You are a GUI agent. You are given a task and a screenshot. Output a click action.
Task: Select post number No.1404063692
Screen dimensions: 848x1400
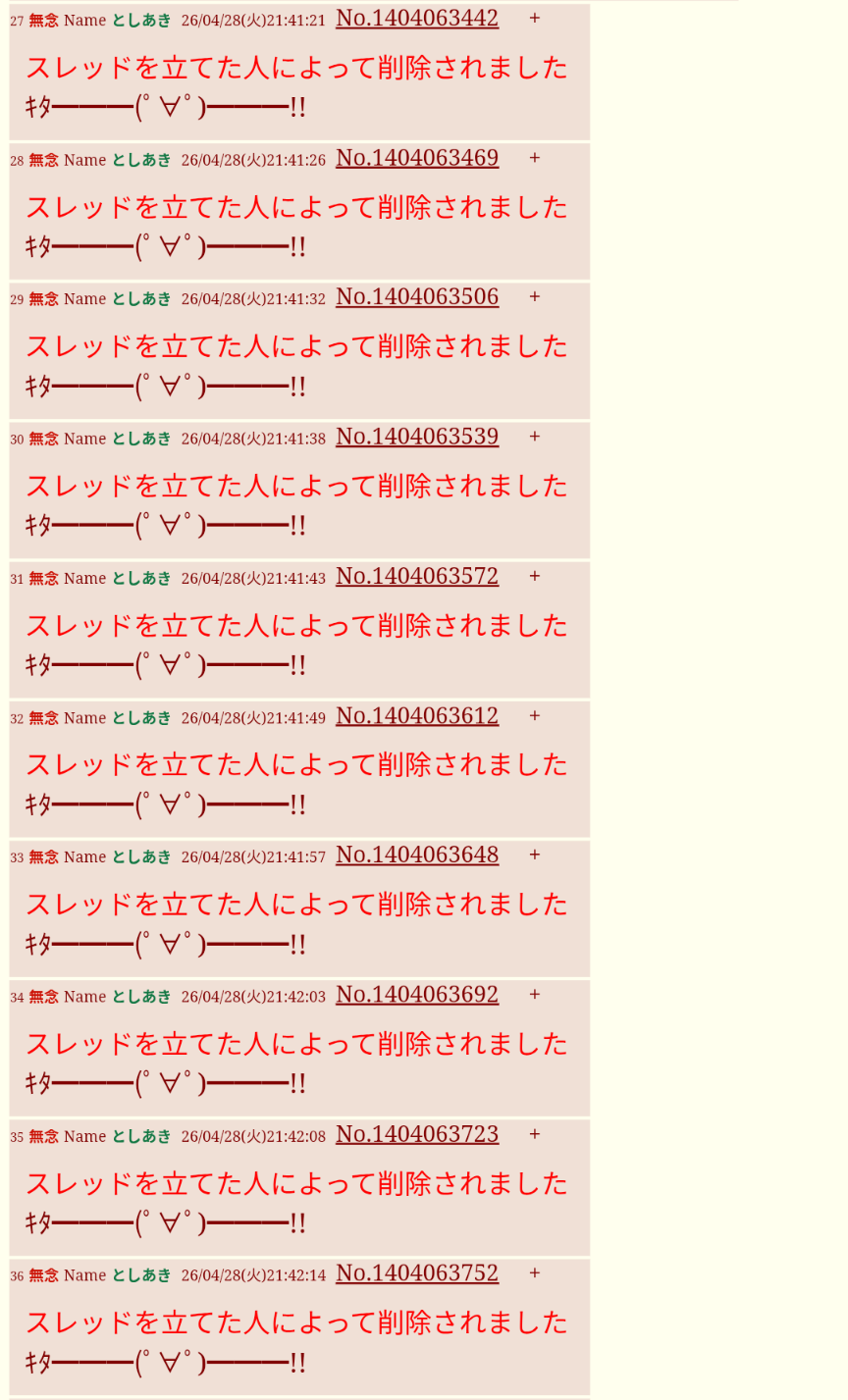[416, 995]
